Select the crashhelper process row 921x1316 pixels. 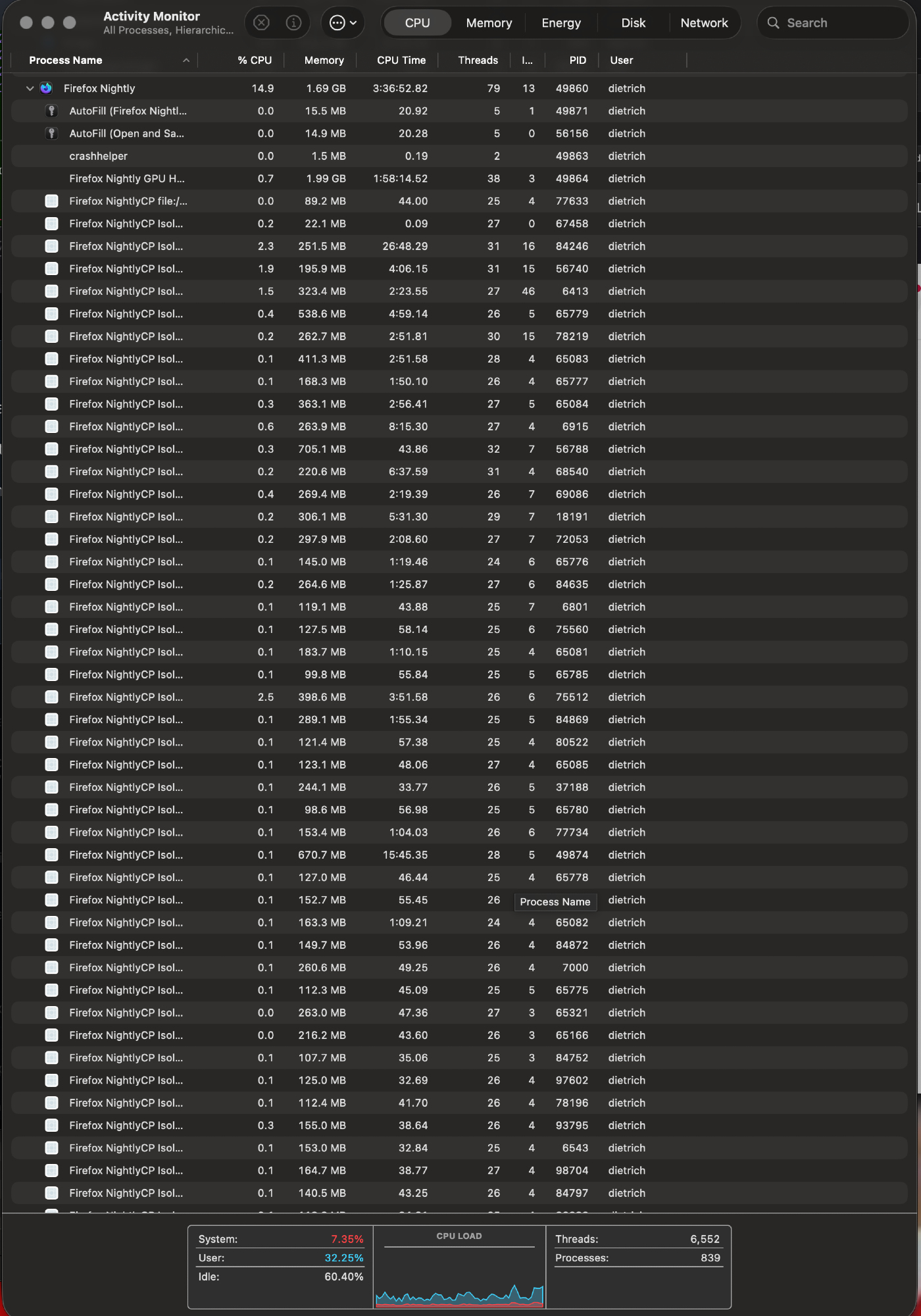(x=99, y=156)
